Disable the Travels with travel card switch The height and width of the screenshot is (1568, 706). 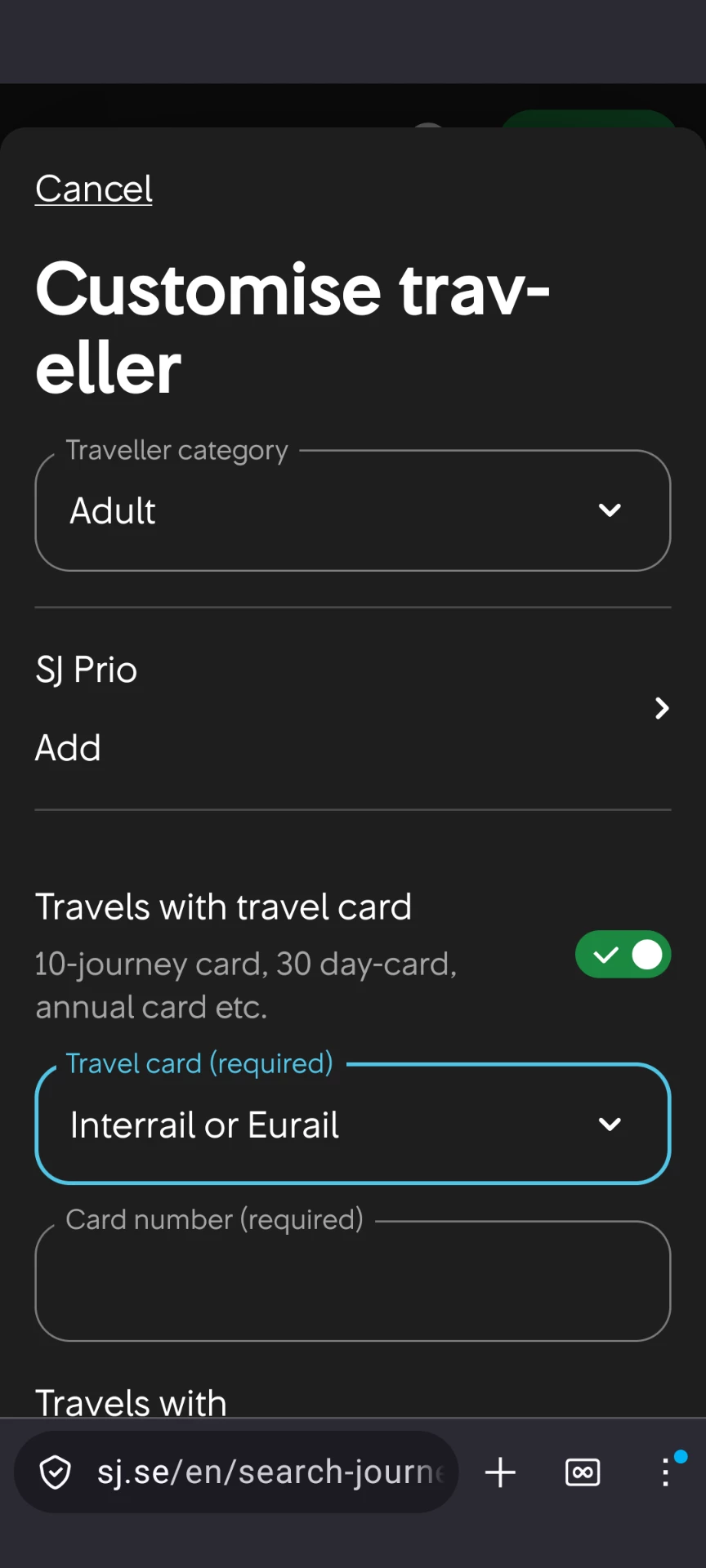(623, 955)
